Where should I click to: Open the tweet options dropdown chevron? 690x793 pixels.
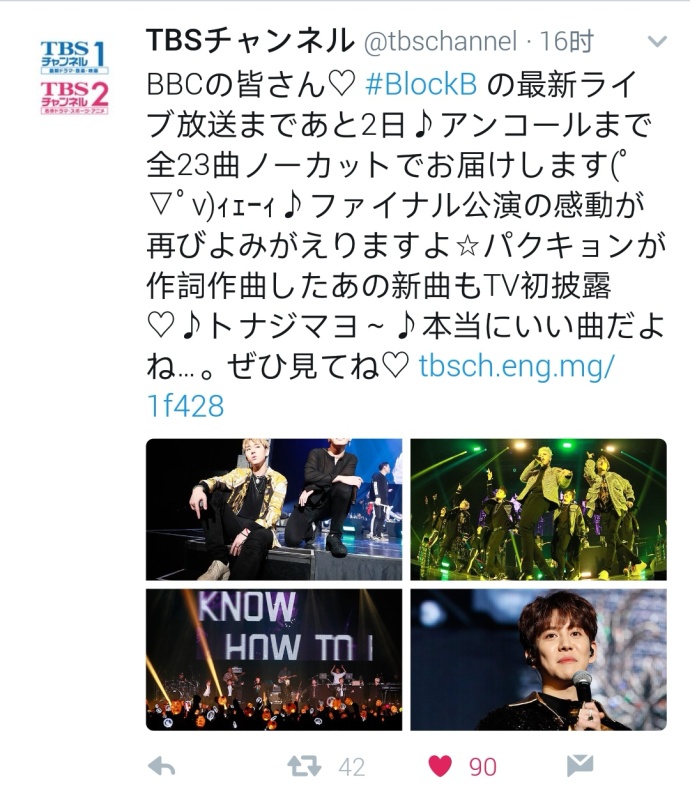pos(657,42)
